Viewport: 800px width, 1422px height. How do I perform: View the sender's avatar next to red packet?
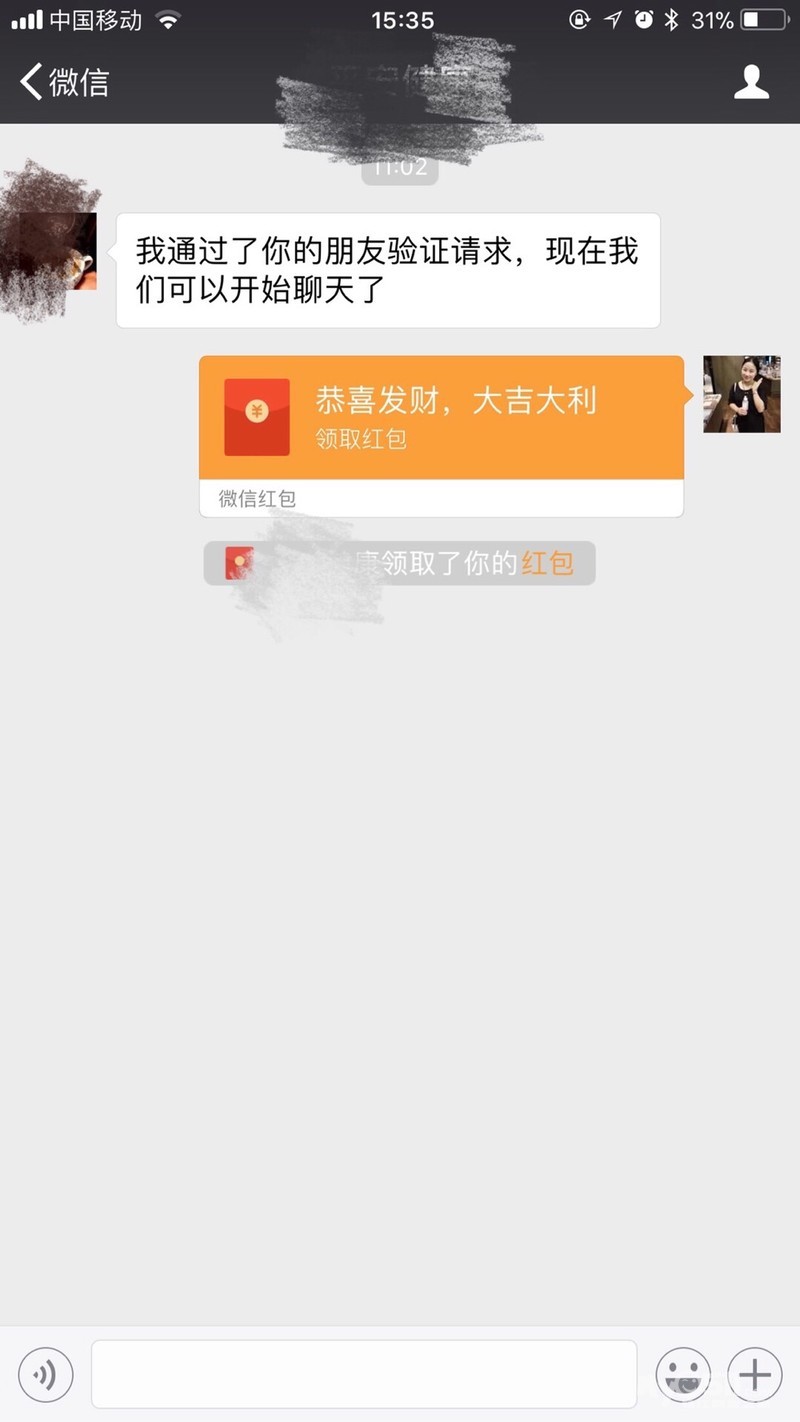(x=741, y=394)
